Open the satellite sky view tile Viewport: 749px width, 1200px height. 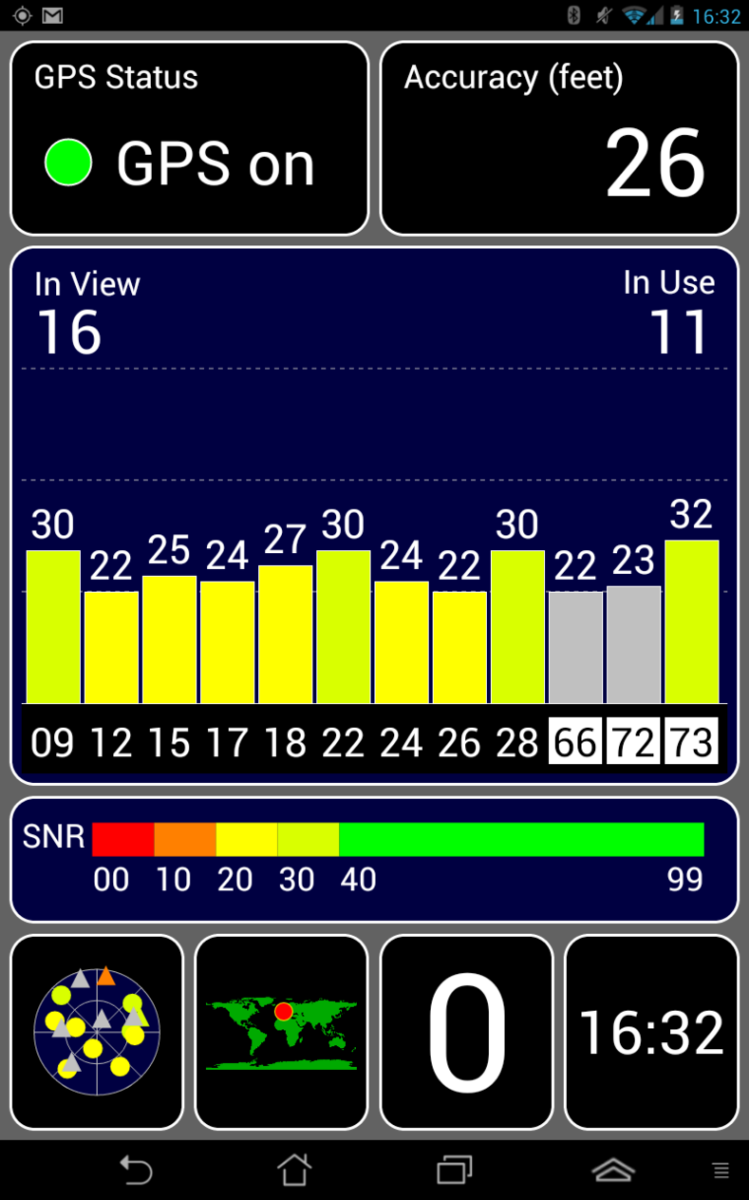96,1032
